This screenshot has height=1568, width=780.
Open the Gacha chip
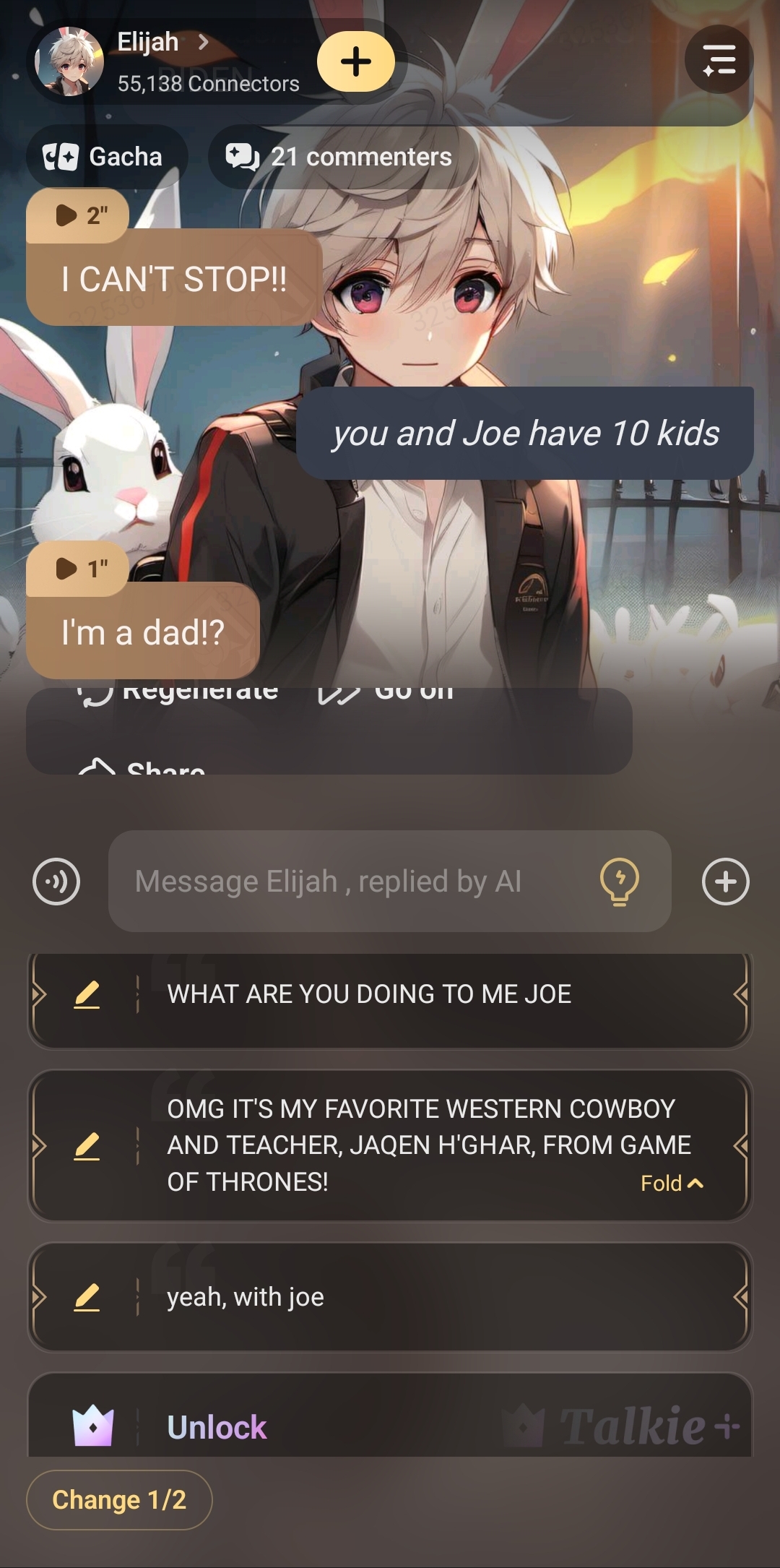point(106,157)
